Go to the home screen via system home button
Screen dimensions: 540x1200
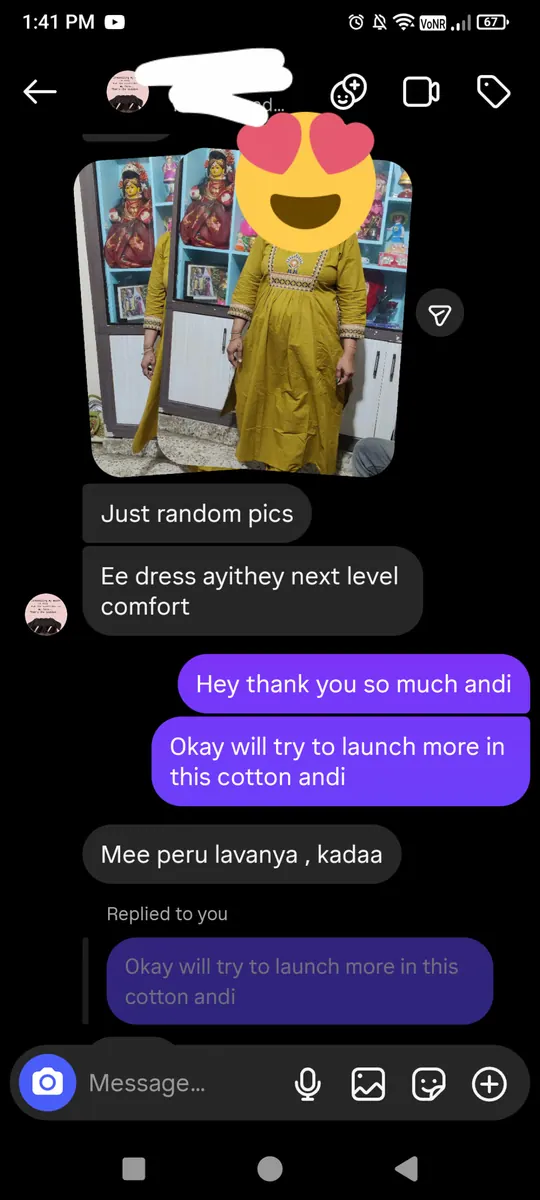coord(270,1168)
